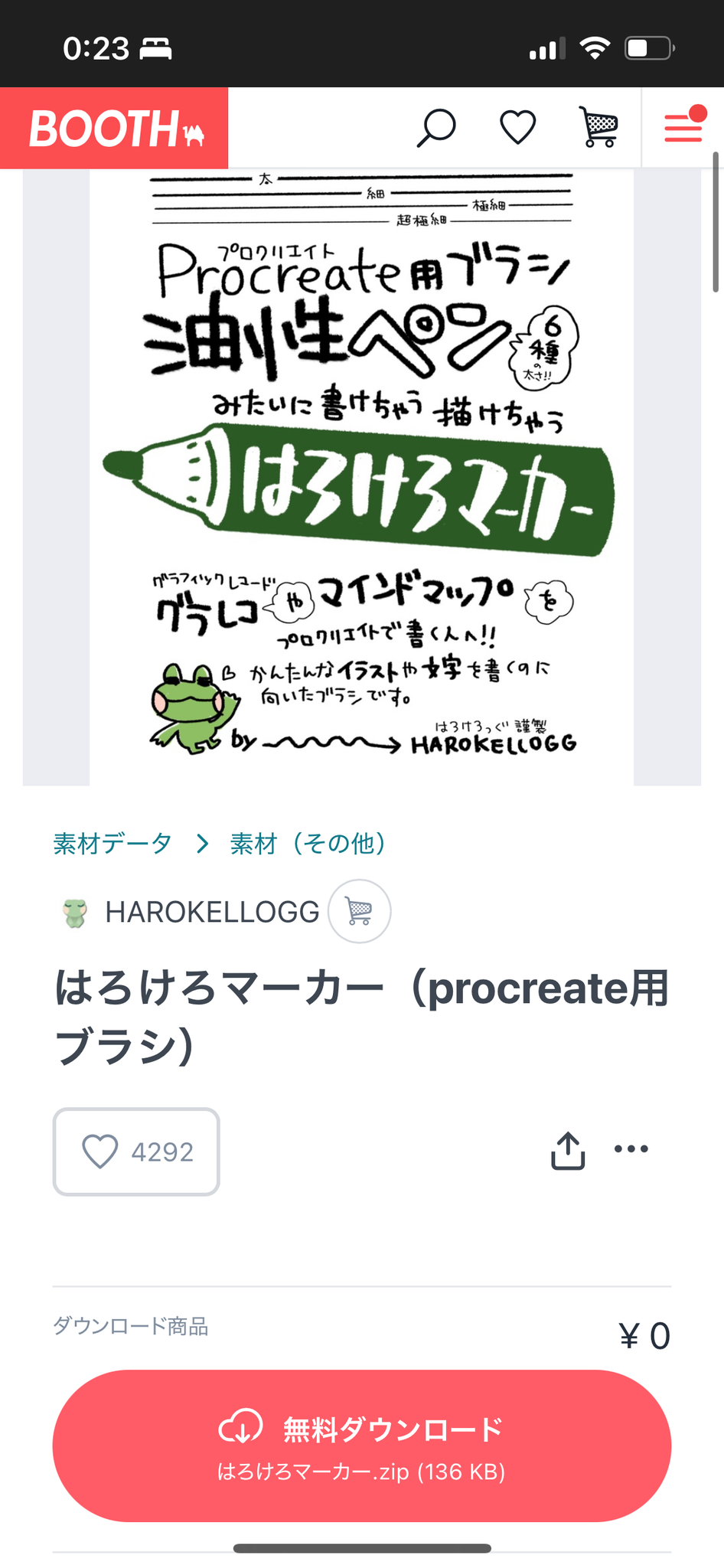Screen dimensions: 724x1568
Task: Open the shopping cart
Action: 599,127
